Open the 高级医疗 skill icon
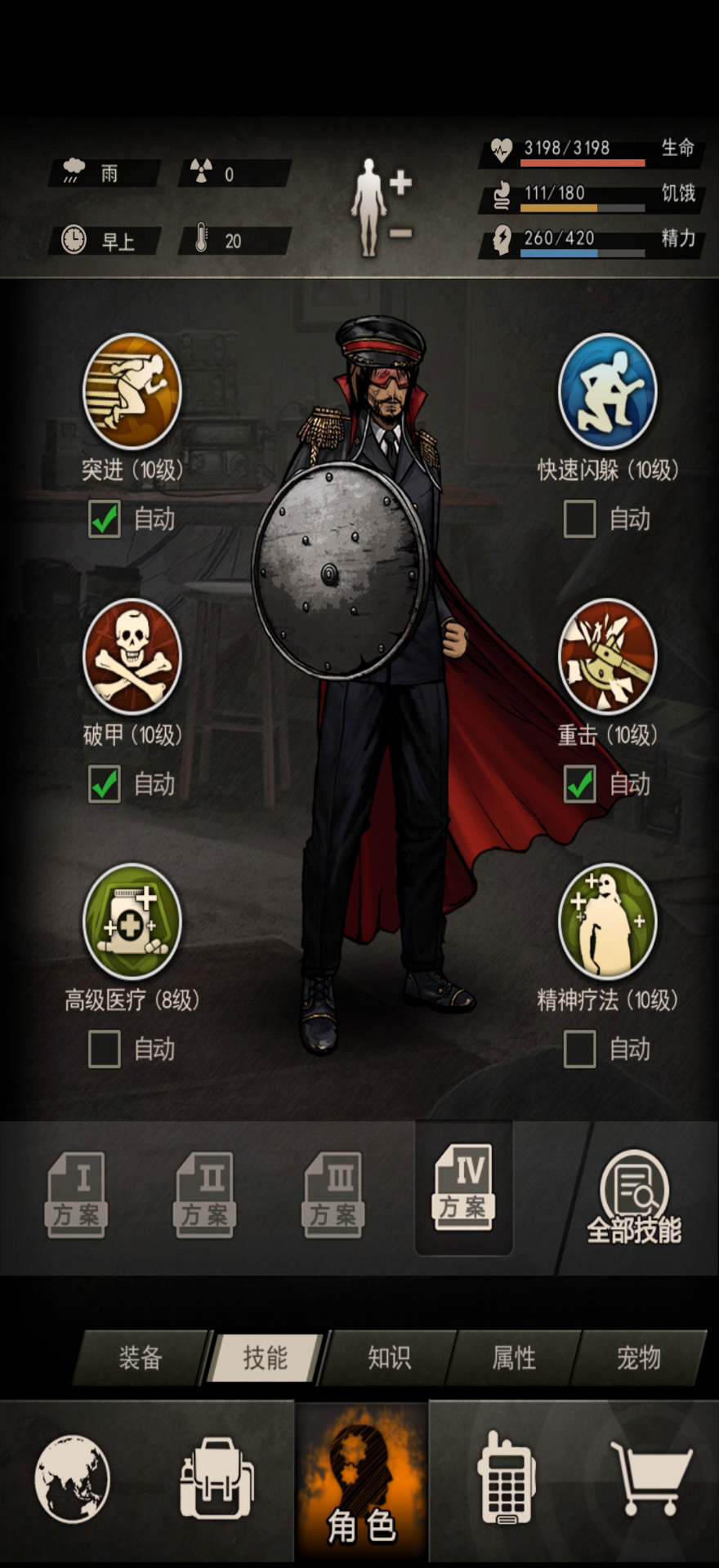Viewport: 719px width, 1568px height. pos(132,921)
